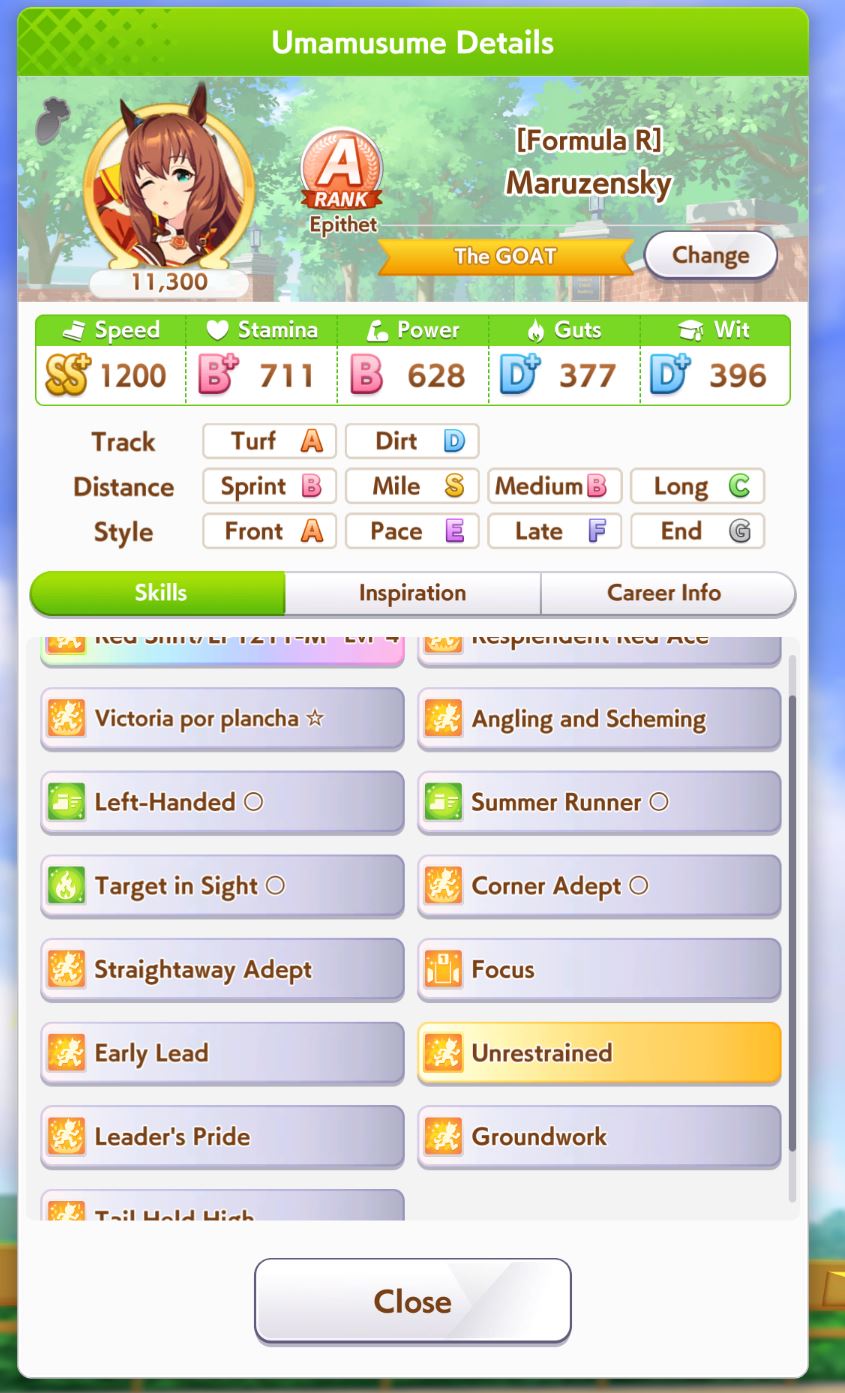
Task: Switch to the Inspiration tab
Action: pyautogui.click(x=412, y=593)
